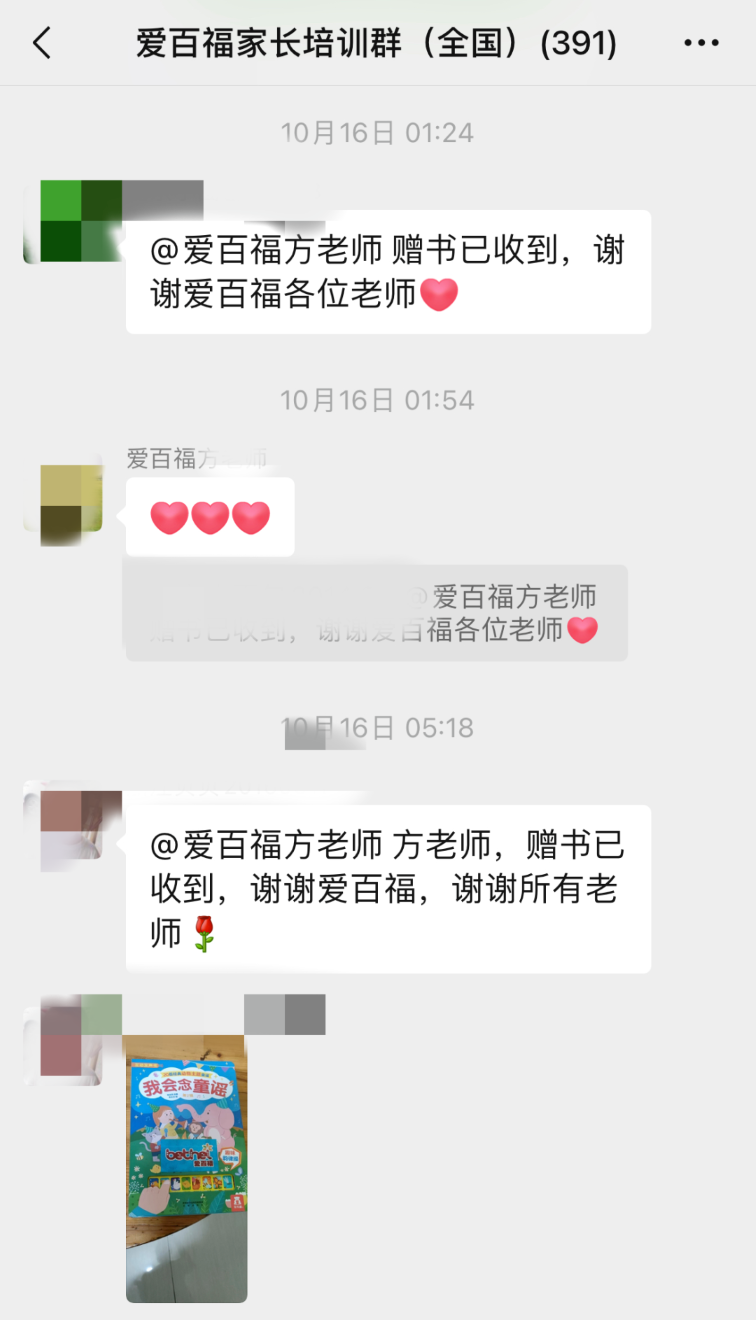Open the group chat overflow menu
756x1320 pixels.
coord(700,43)
